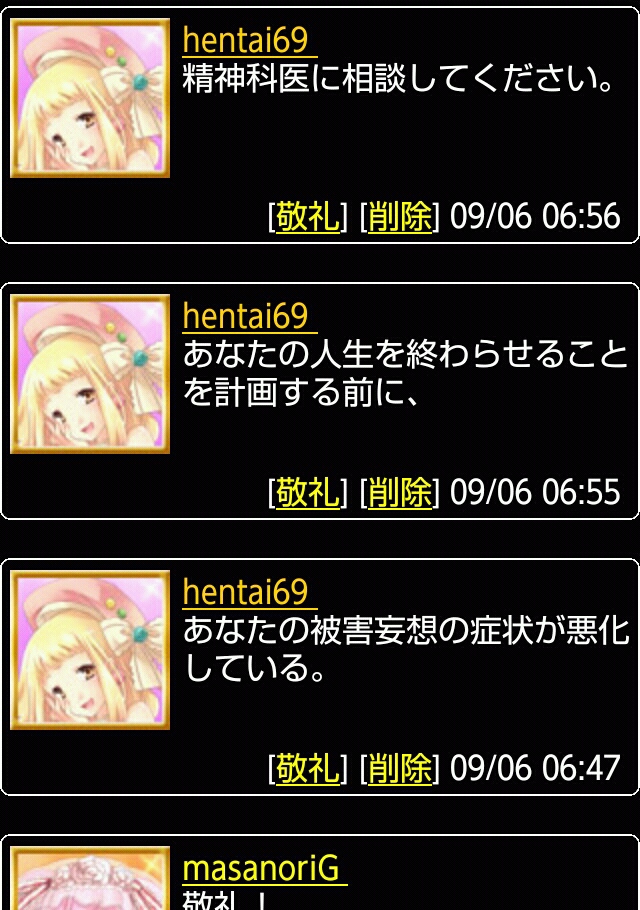Tap 敬礼 link on the 06:47 message
The width and height of the screenshot is (640, 910).
point(307,768)
